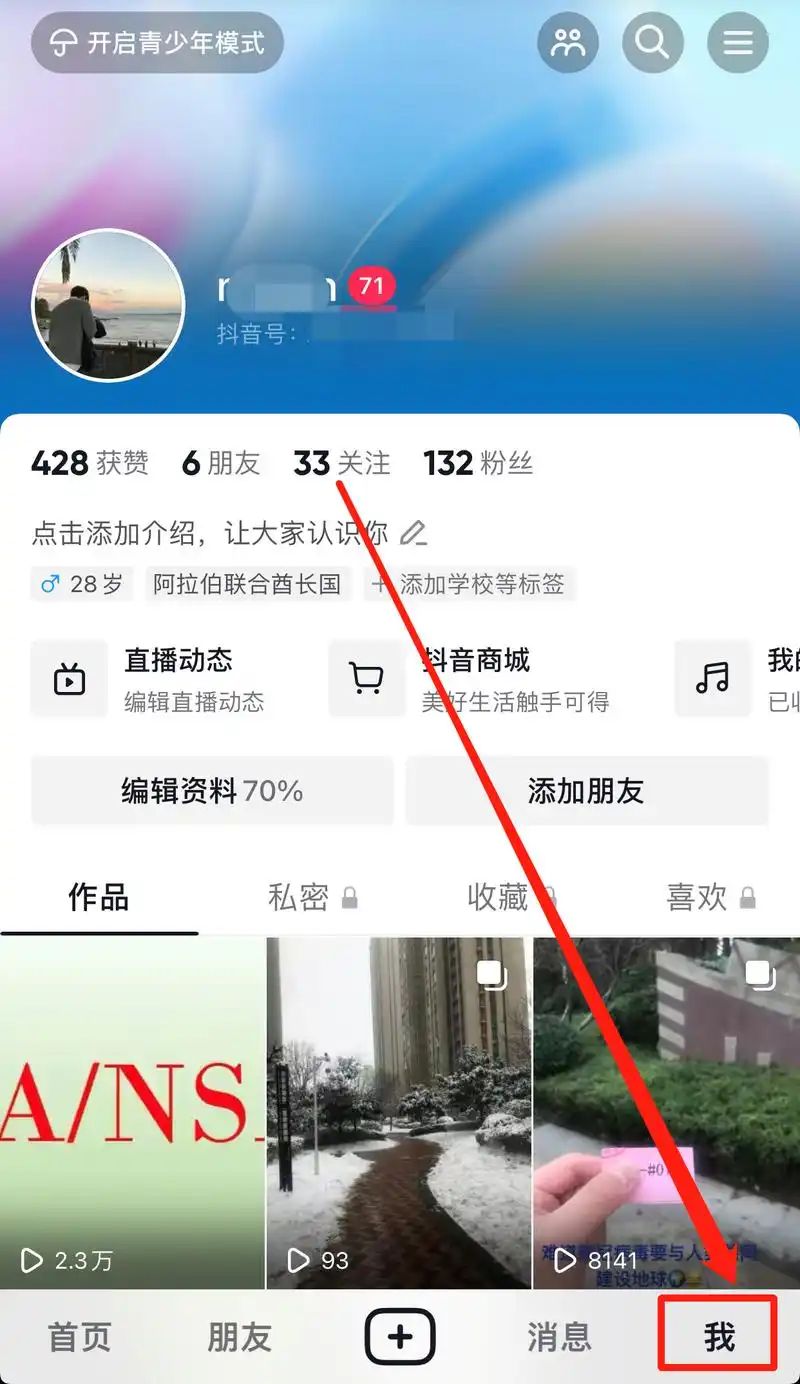Add an introduction via the pencil icon
800x1384 pixels.
click(x=413, y=533)
